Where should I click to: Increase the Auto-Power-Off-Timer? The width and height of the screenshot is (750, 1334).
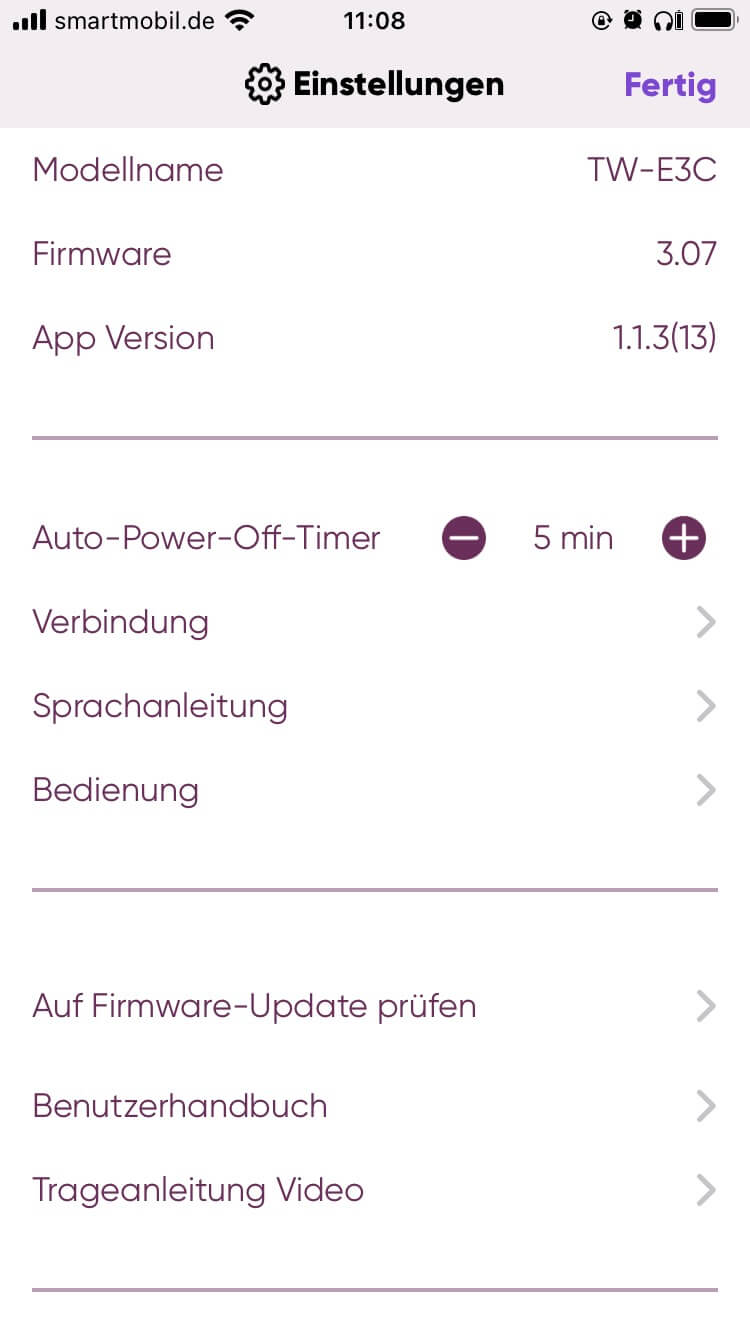(684, 539)
